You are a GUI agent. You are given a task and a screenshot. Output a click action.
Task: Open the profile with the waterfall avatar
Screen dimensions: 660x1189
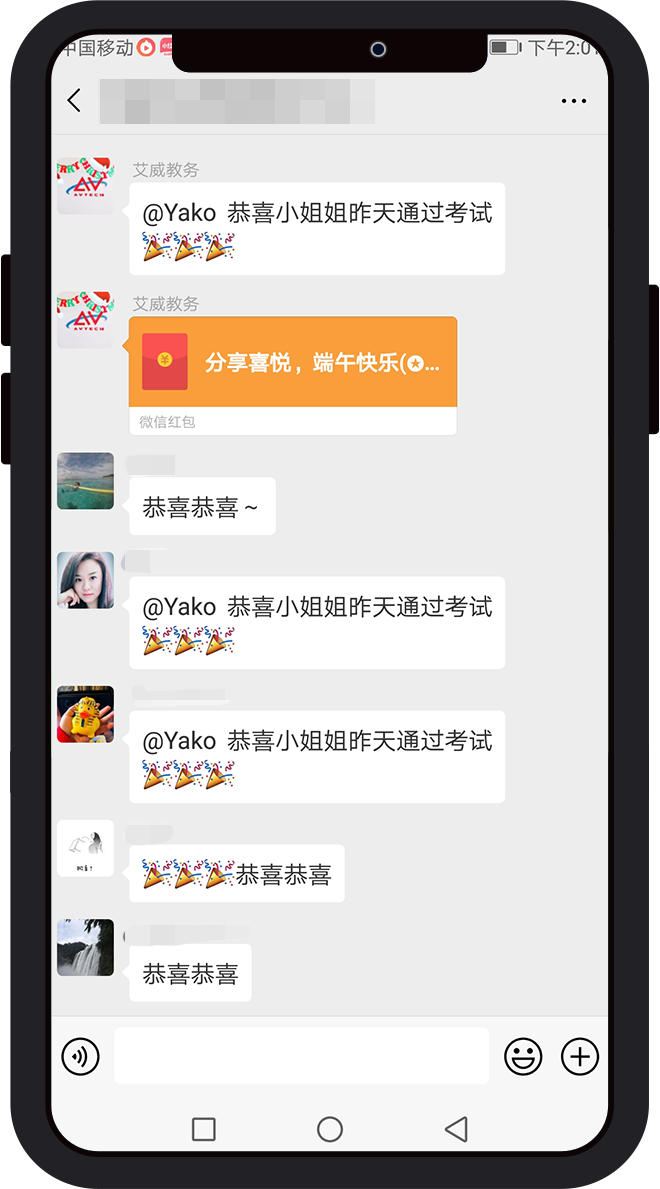(85, 948)
